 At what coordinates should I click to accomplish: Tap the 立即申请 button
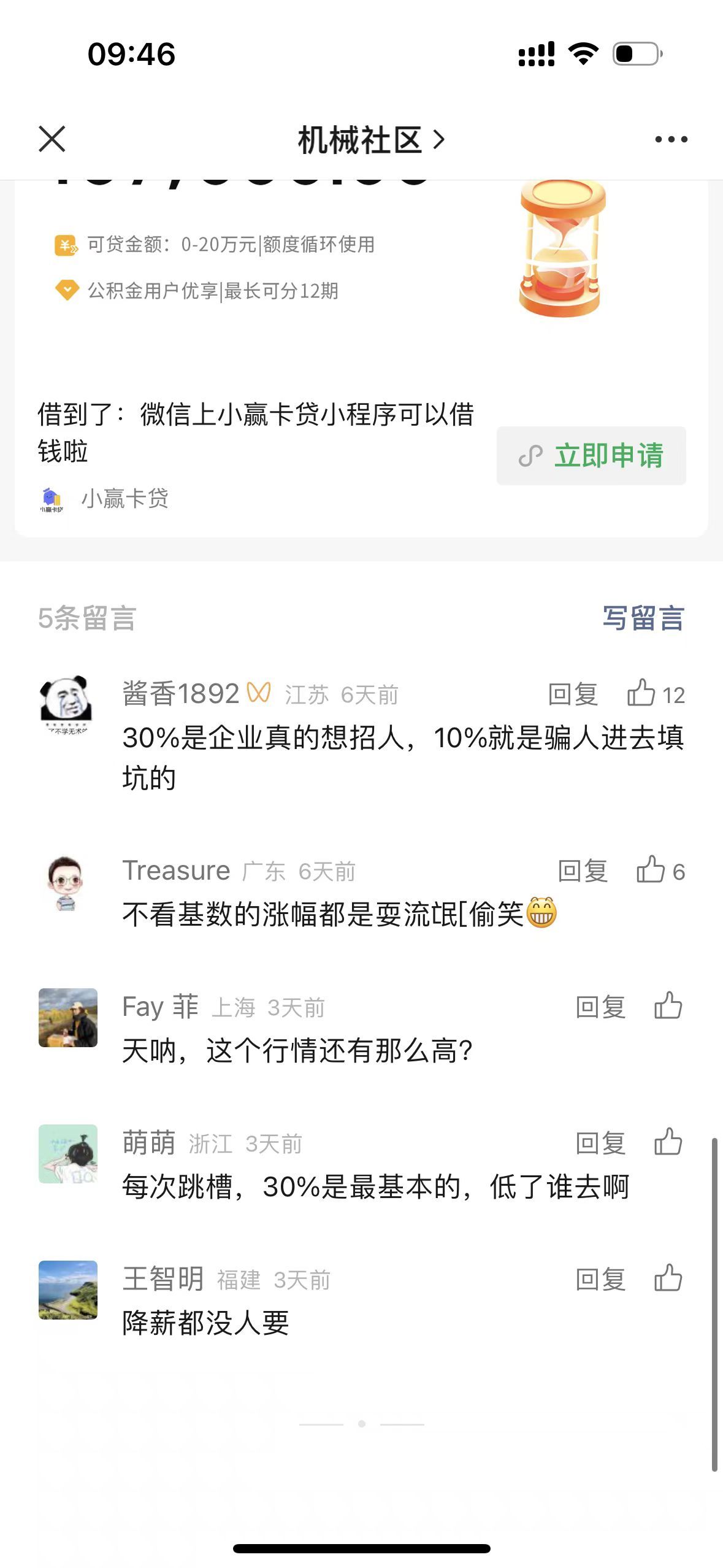click(x=591, y=456)
